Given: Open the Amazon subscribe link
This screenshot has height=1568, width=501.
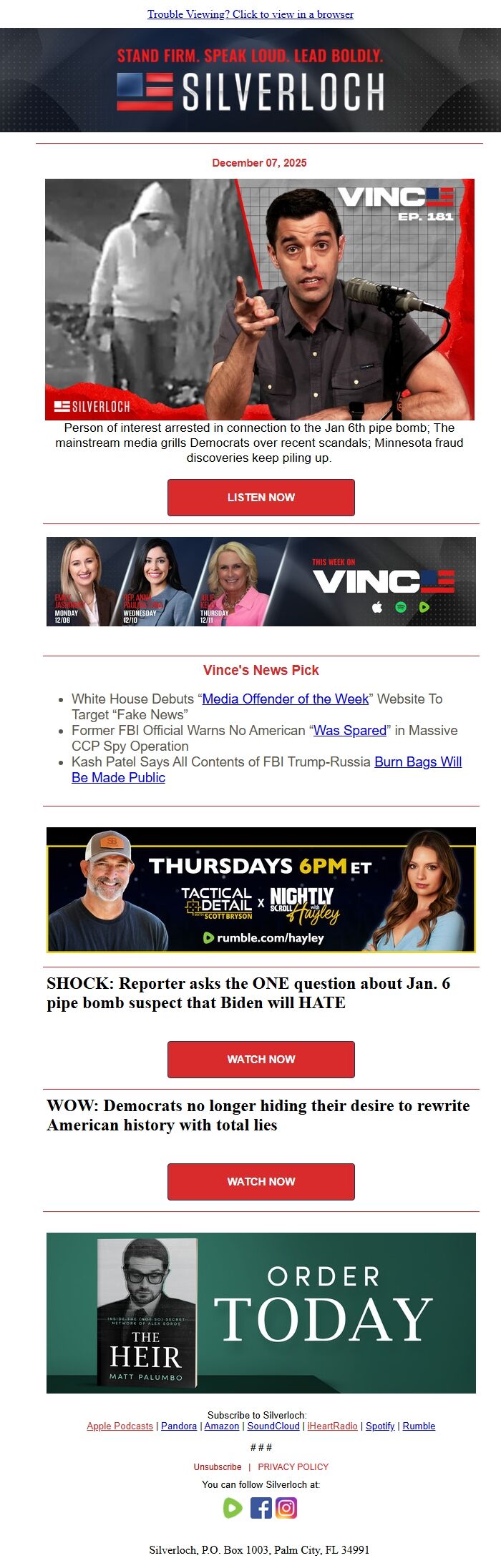Looking at the screenshot, I should click(x=222, y=1426).
